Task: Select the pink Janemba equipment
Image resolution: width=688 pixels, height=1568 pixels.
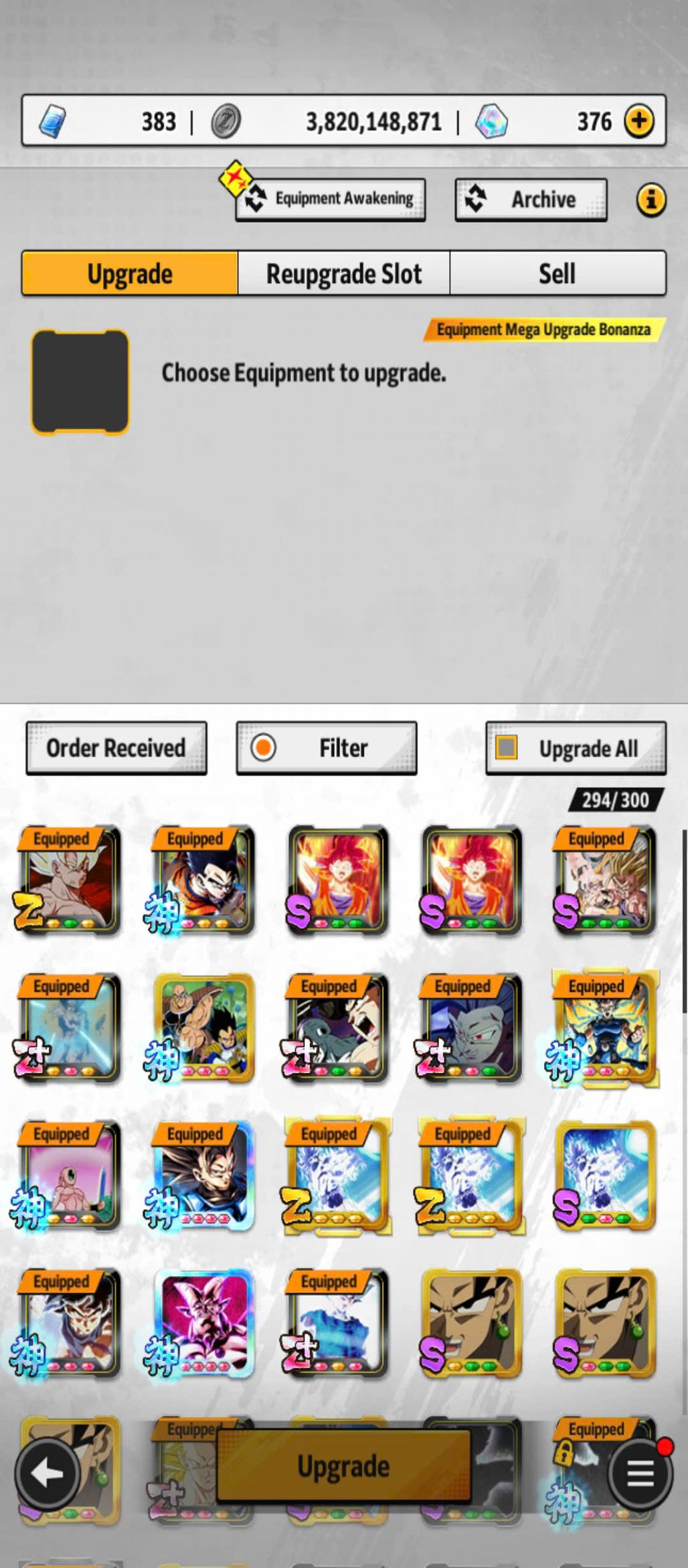Action: coord(203,1323)
